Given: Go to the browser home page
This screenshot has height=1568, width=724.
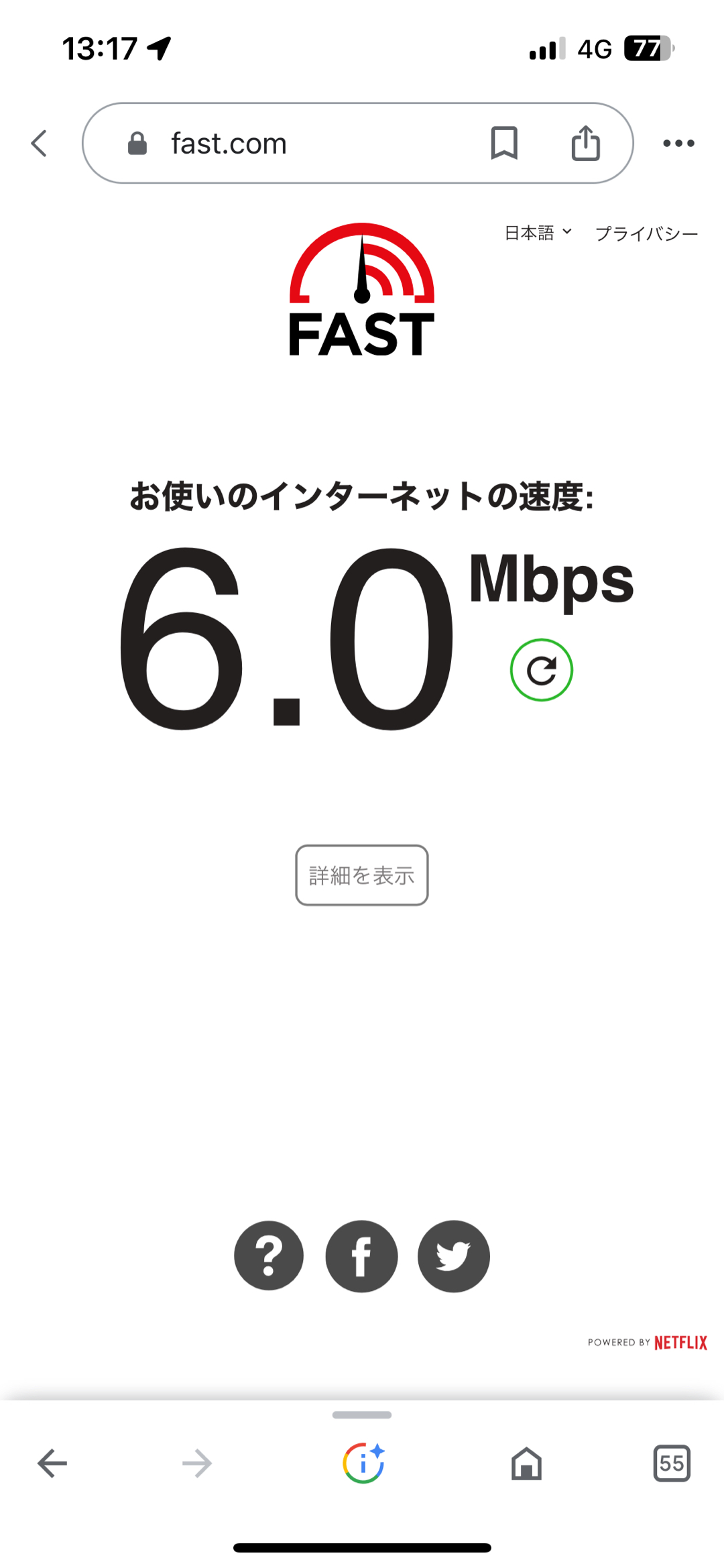Looking at the screenshot, I should point(526,1463).
